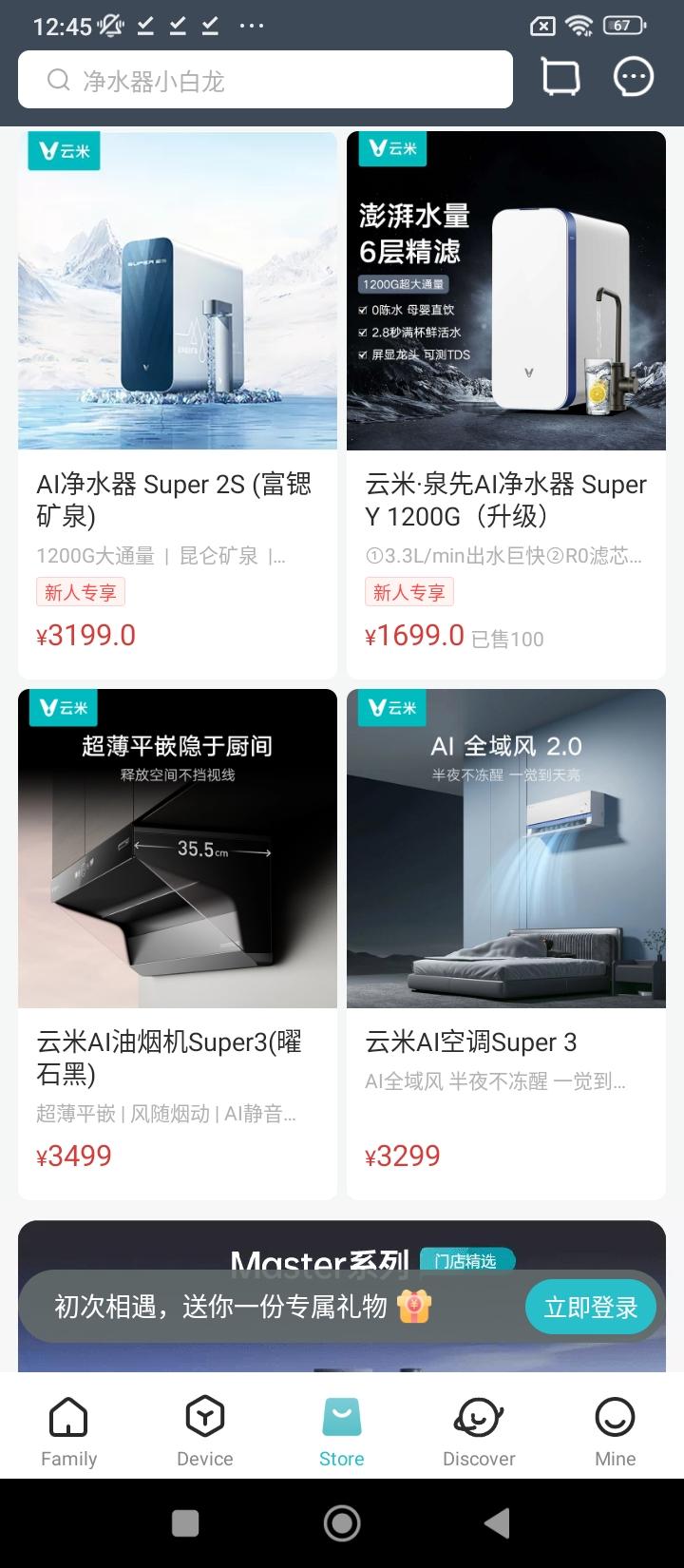This screenshot has height=1568, width=684.
Task: Open the shopping cart icon
Action: pos(560,76)
